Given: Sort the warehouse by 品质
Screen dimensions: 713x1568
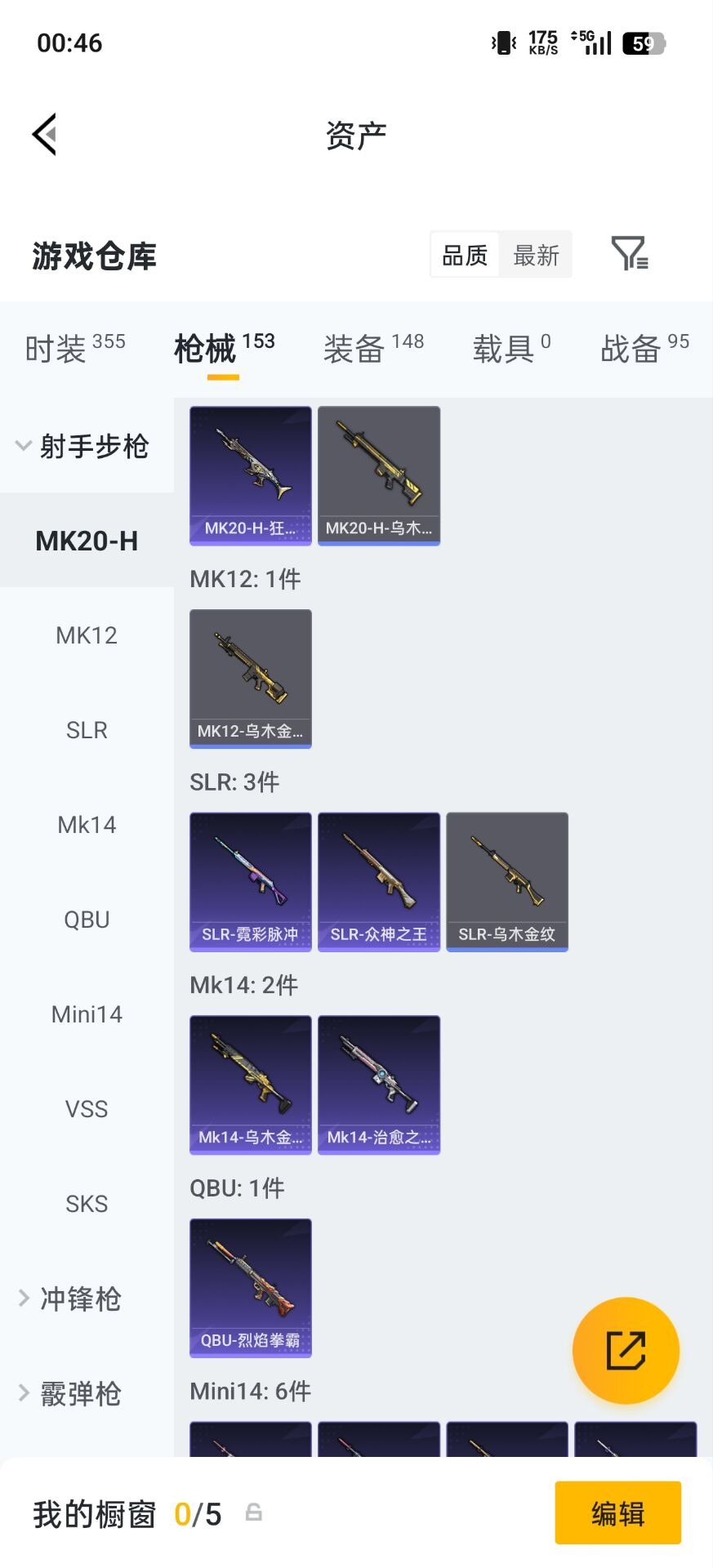Looking at the screenshot, I should point(465,256).
